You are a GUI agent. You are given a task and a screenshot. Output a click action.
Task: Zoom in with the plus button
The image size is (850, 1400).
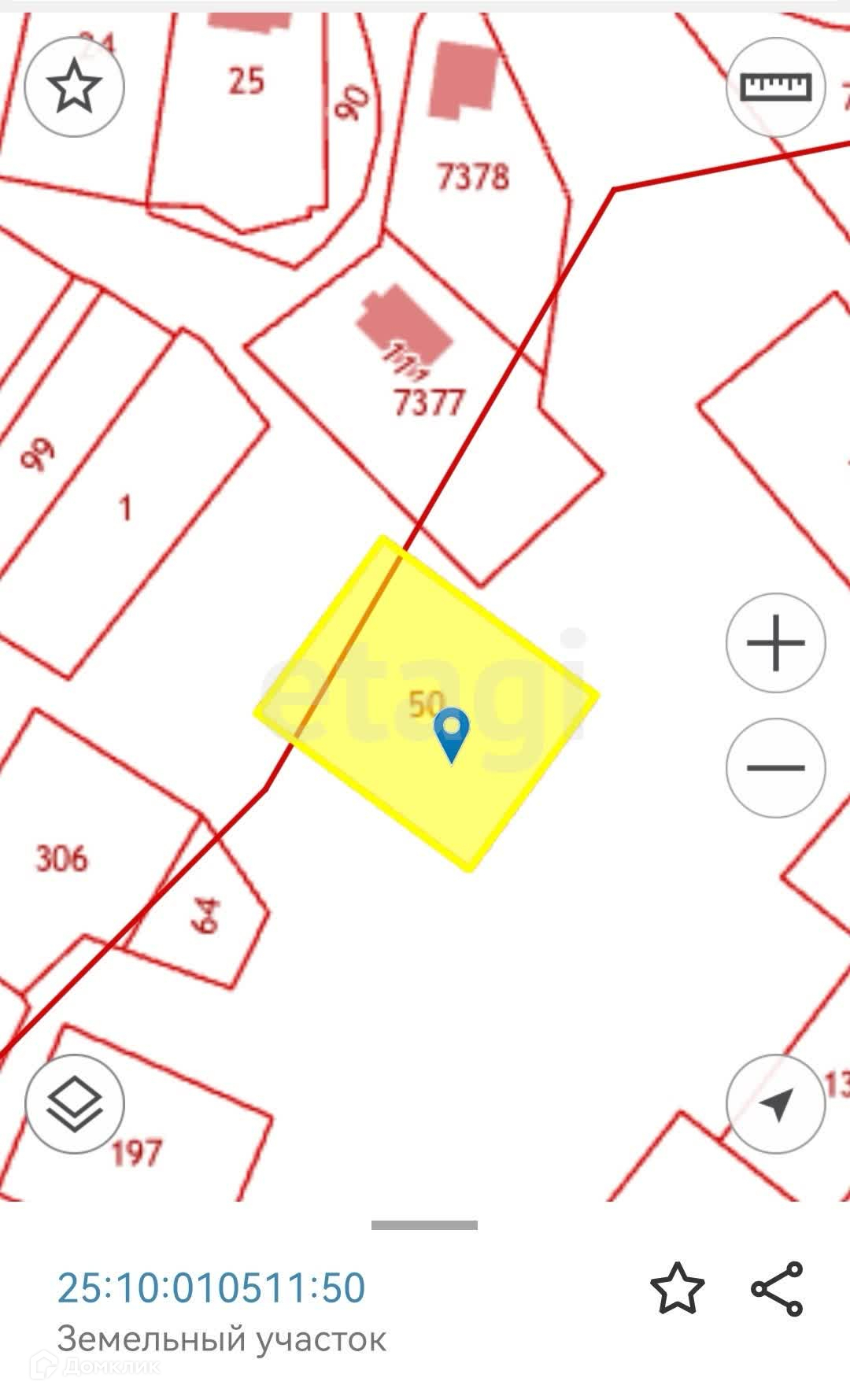[775, 643]
